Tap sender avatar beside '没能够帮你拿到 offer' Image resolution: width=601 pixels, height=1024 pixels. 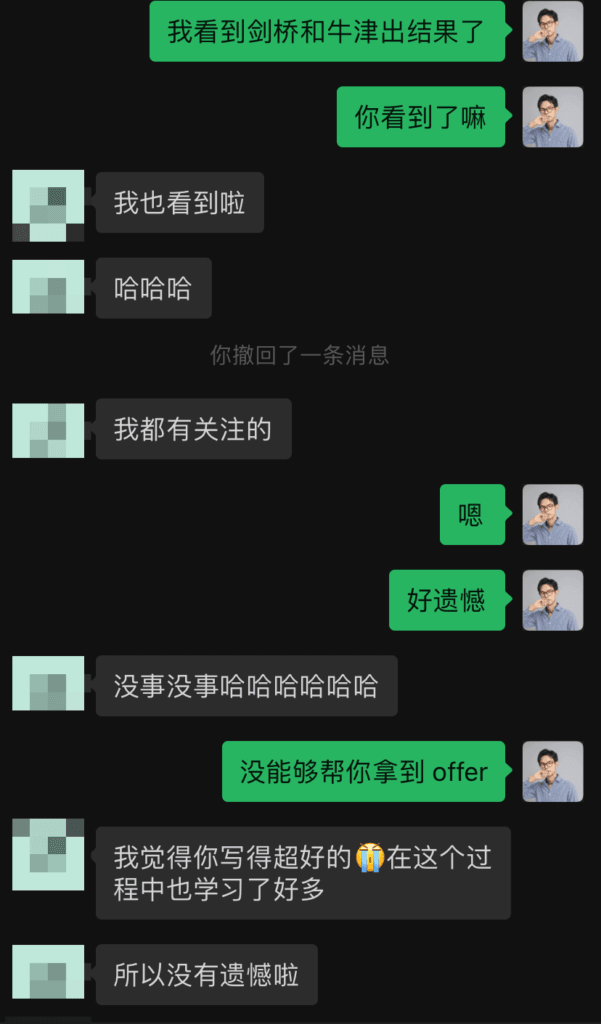552,772
